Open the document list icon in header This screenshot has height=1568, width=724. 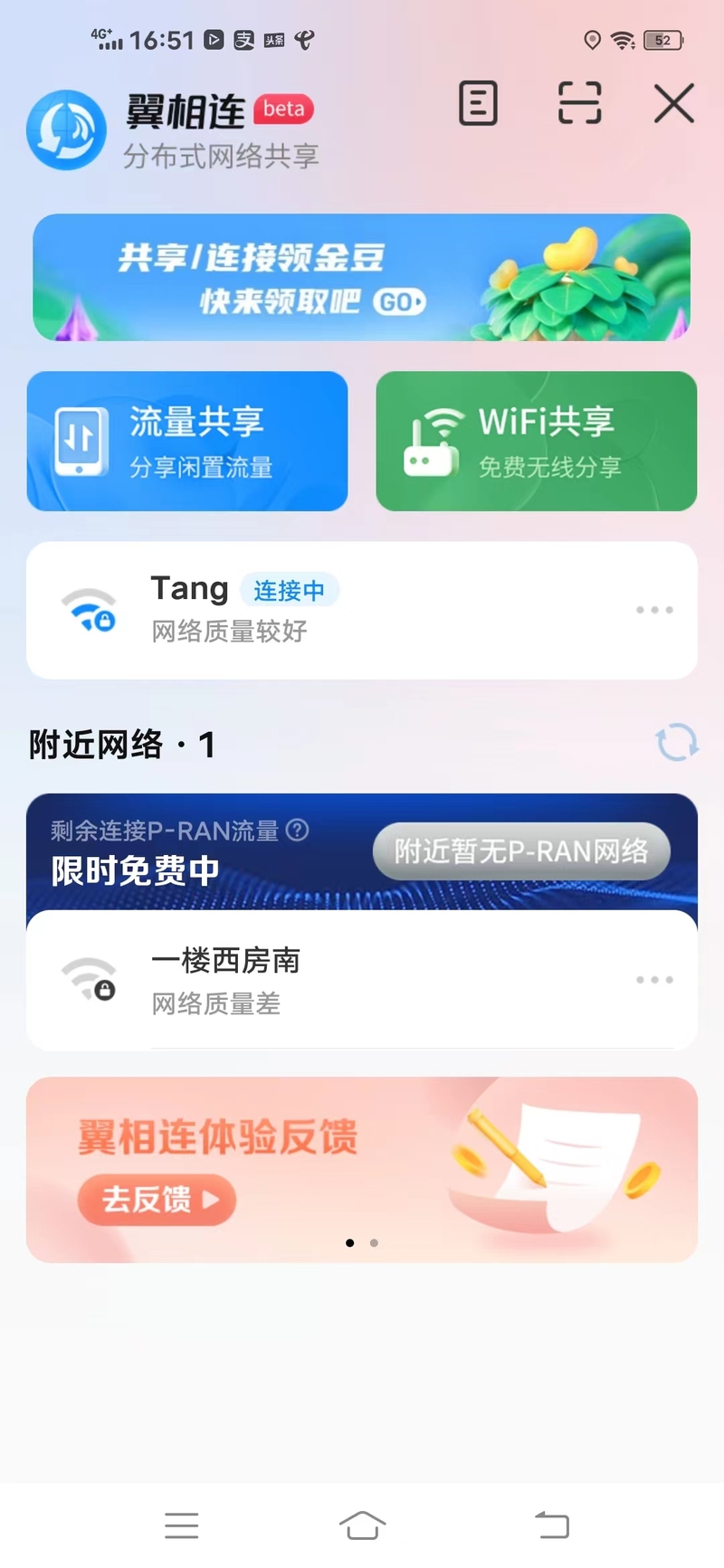[x=478, y=103]
